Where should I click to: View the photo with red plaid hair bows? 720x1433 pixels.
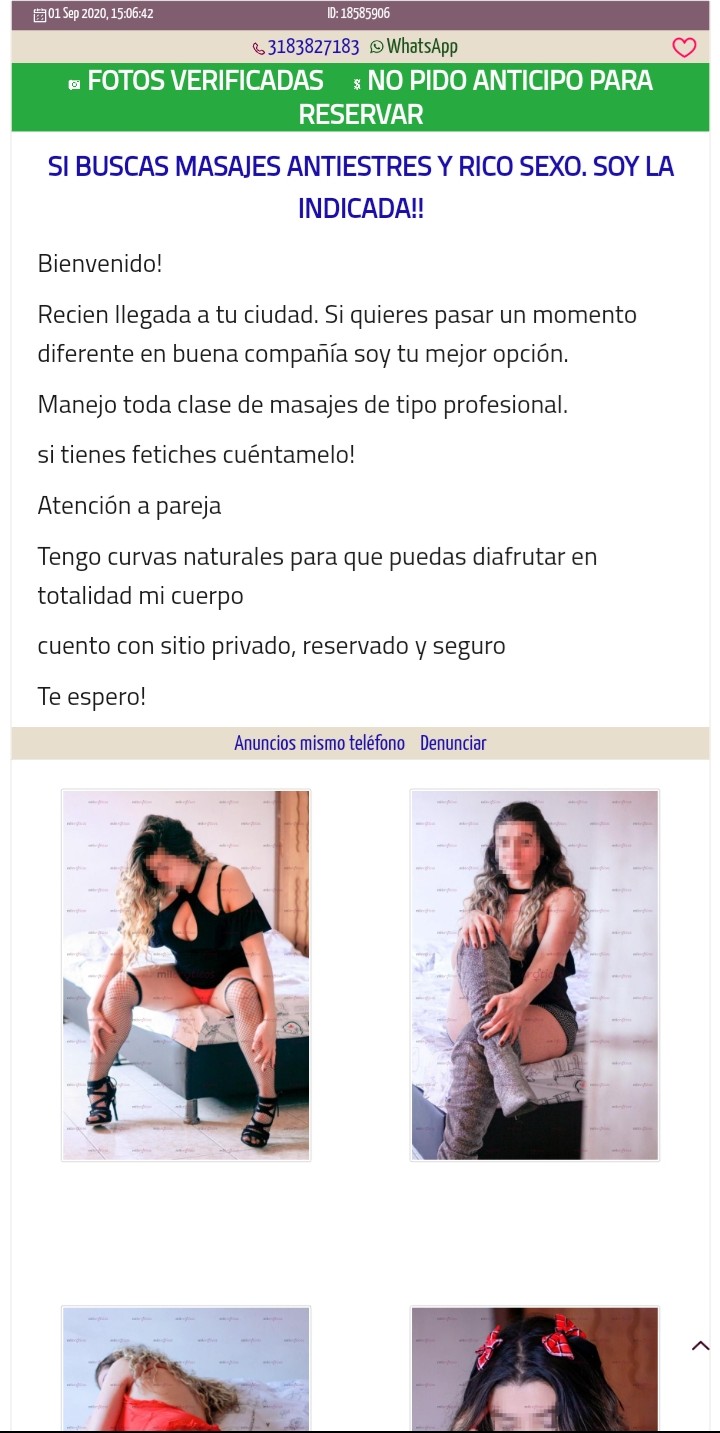[x=535, y=1370]
